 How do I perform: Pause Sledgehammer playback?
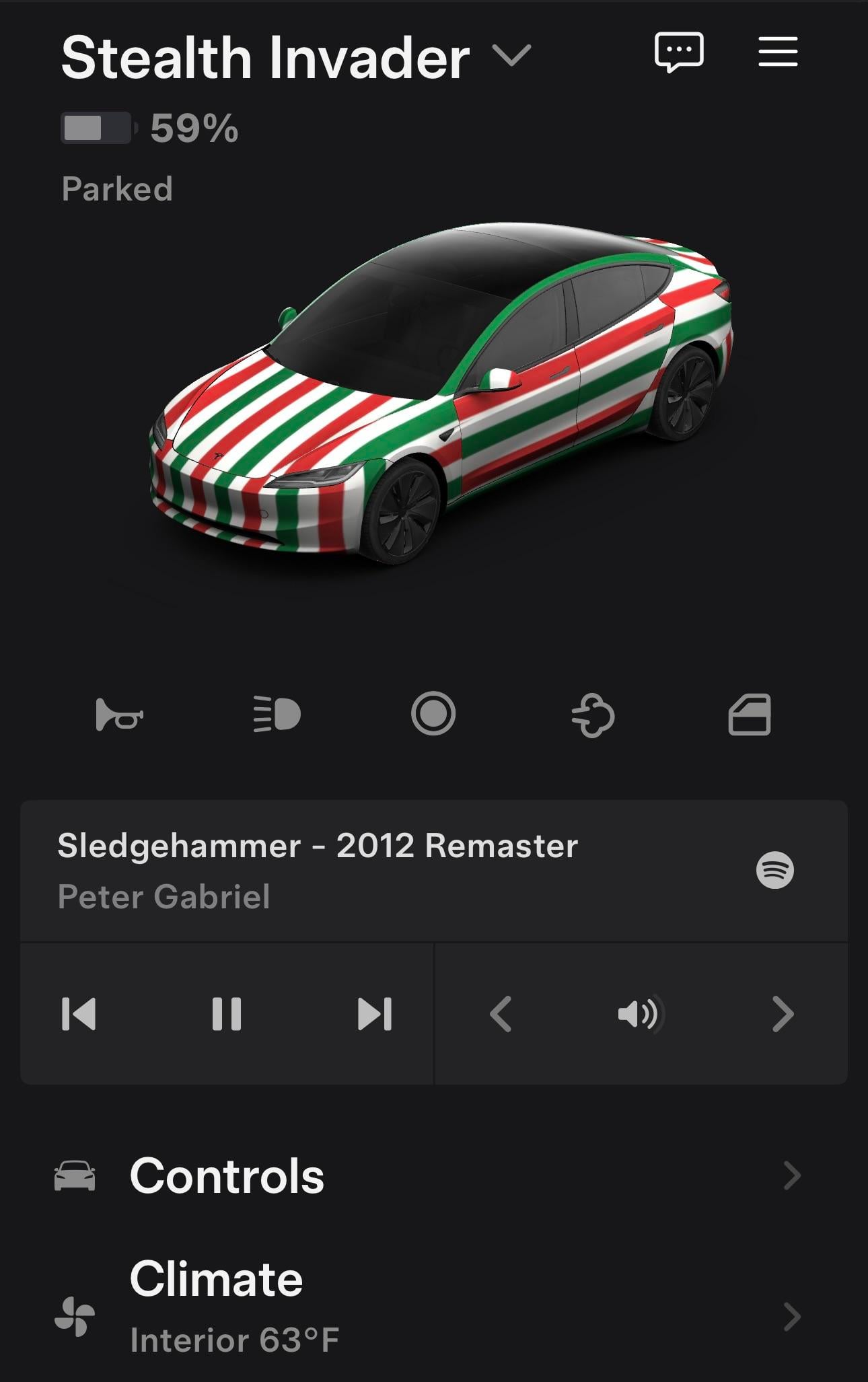[227, 1014]
